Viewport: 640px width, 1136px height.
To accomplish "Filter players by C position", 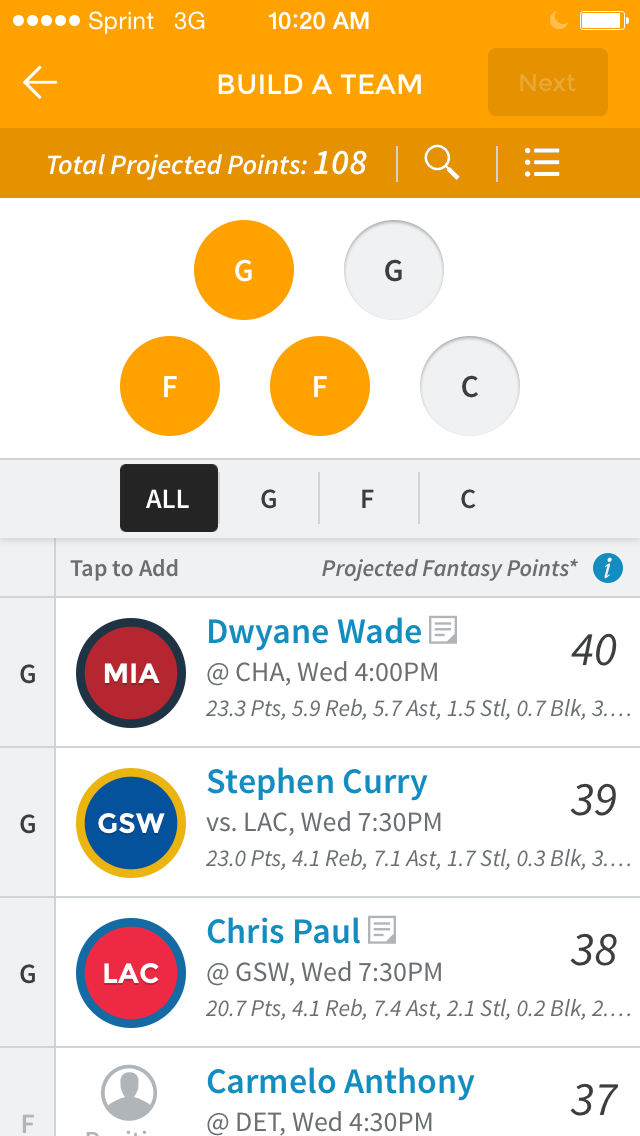I will click(x=468, y=498).
